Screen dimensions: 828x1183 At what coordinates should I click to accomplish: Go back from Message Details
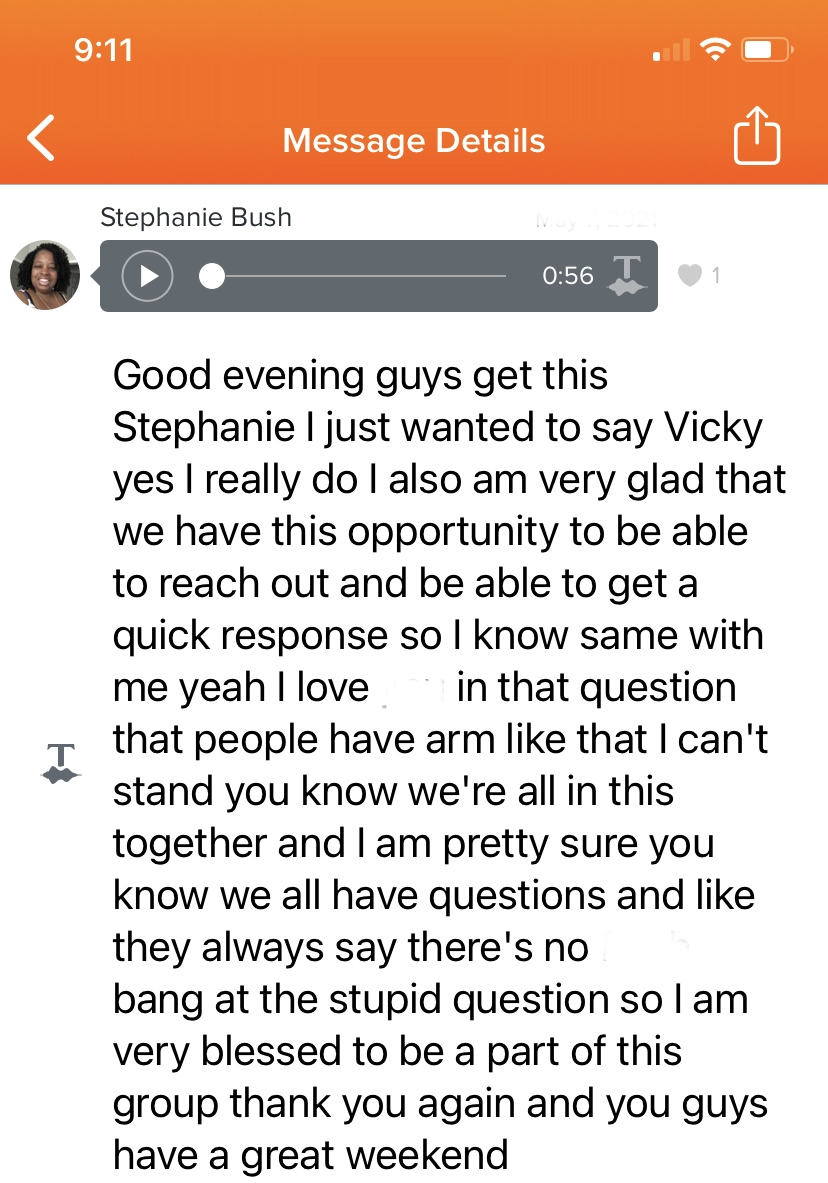41,139
